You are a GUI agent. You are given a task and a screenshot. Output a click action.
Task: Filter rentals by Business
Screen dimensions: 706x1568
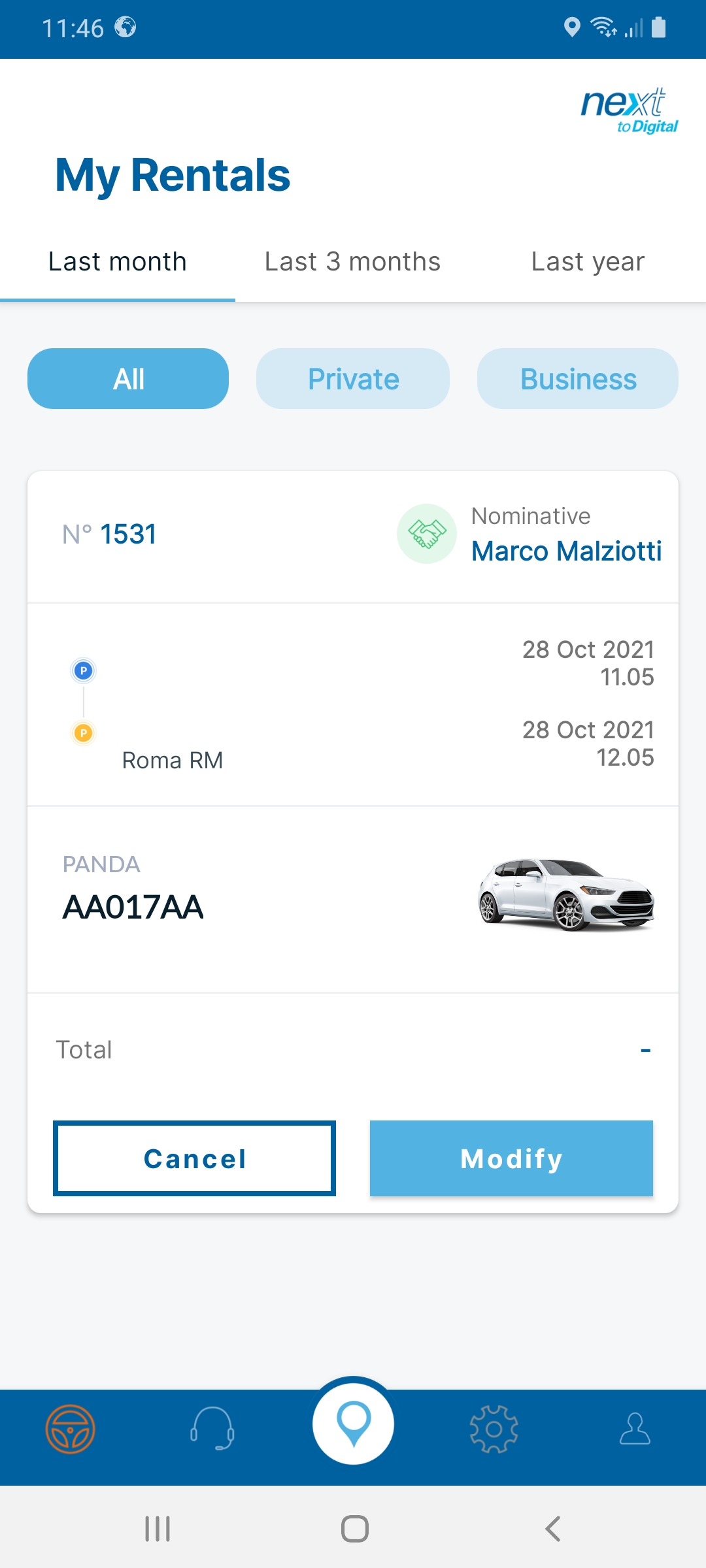coord(578,379)
